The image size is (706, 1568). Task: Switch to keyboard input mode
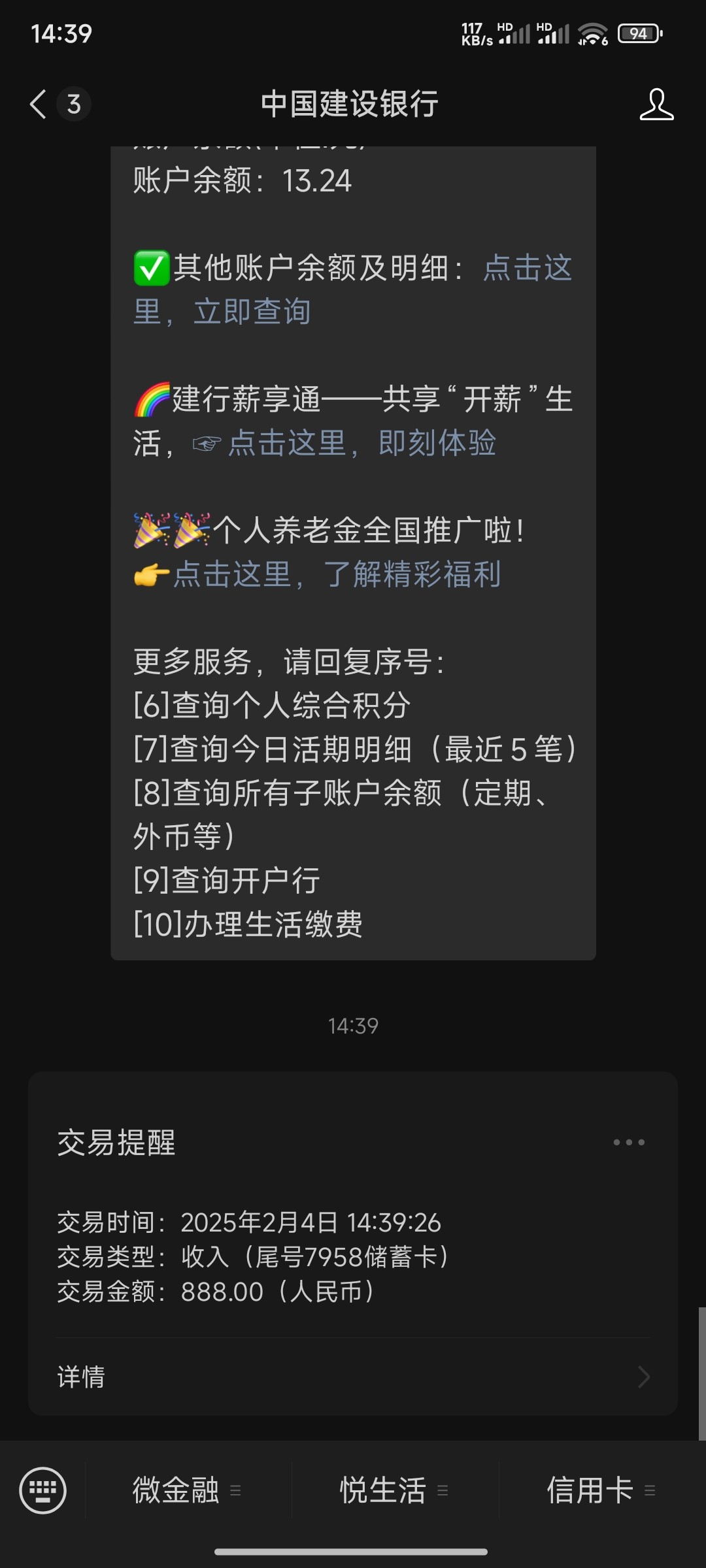click(43, 1490)
